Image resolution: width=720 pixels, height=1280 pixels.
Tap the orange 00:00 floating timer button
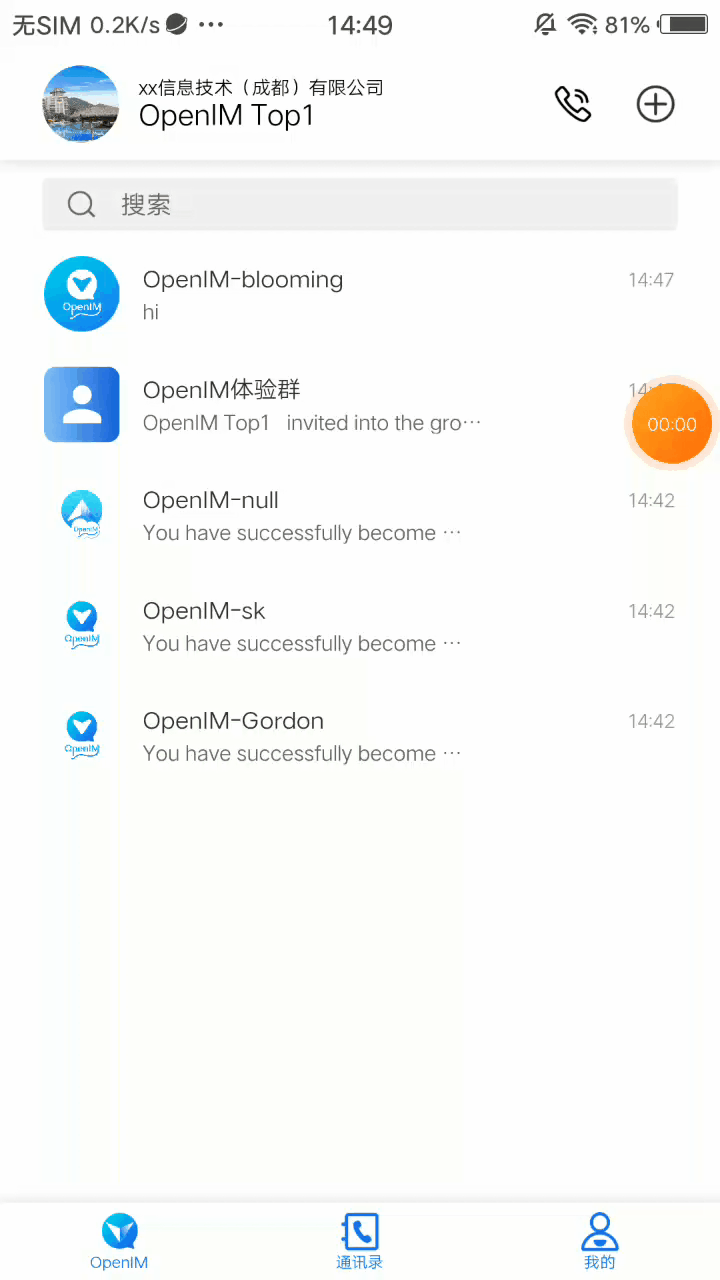coord(672,424)
